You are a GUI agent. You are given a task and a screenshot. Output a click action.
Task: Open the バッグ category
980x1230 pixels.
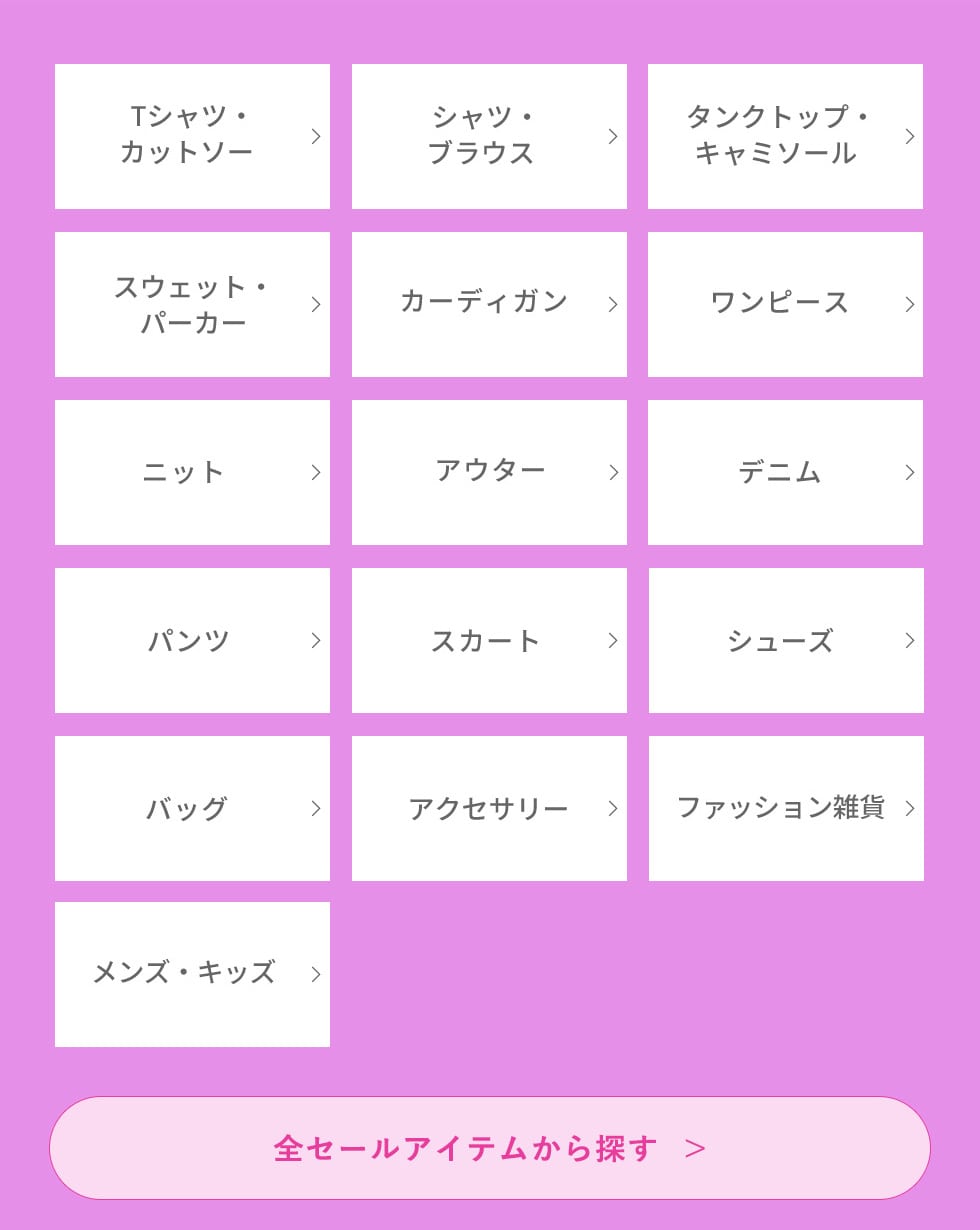(192, 808)
